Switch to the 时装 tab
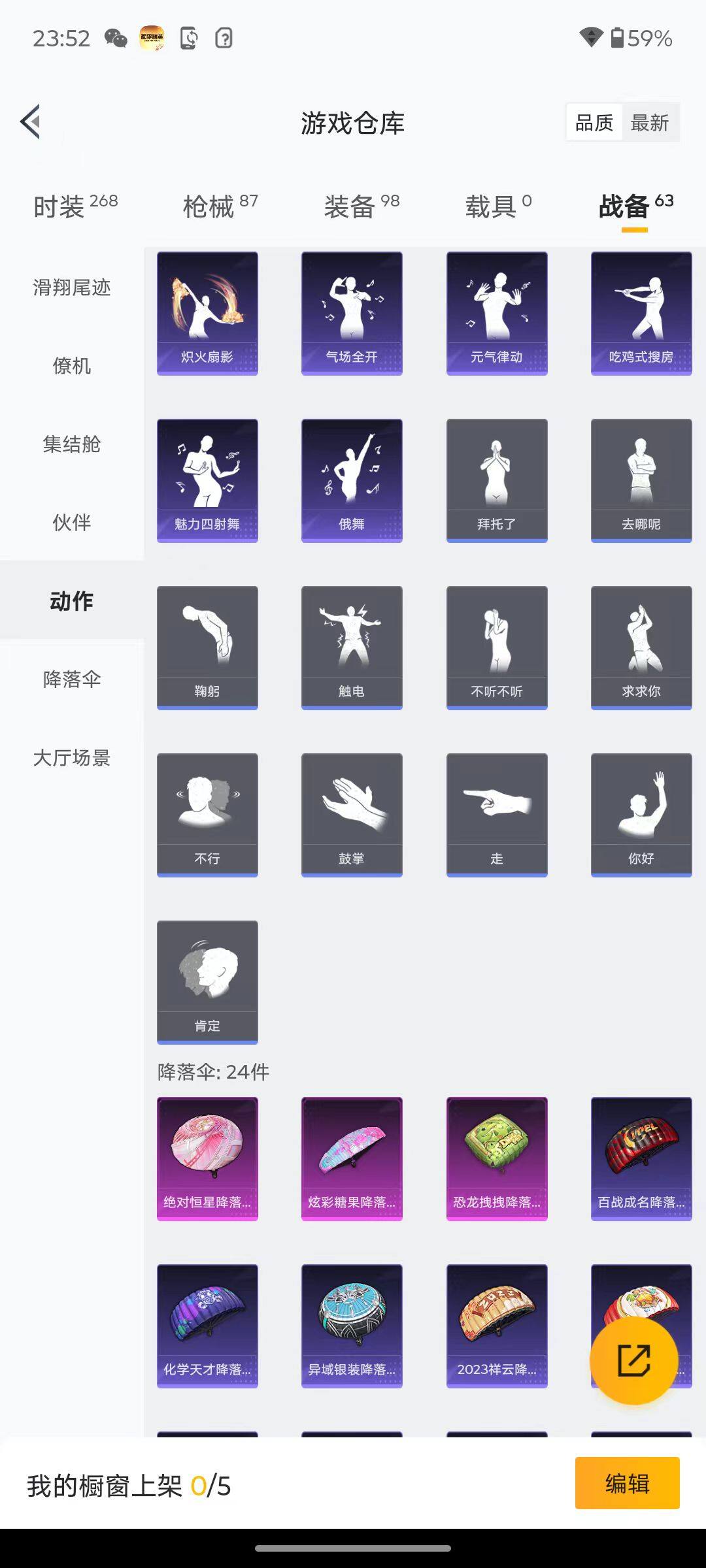The height and width of the screenshot is (1568, 706). click(75, 206)
